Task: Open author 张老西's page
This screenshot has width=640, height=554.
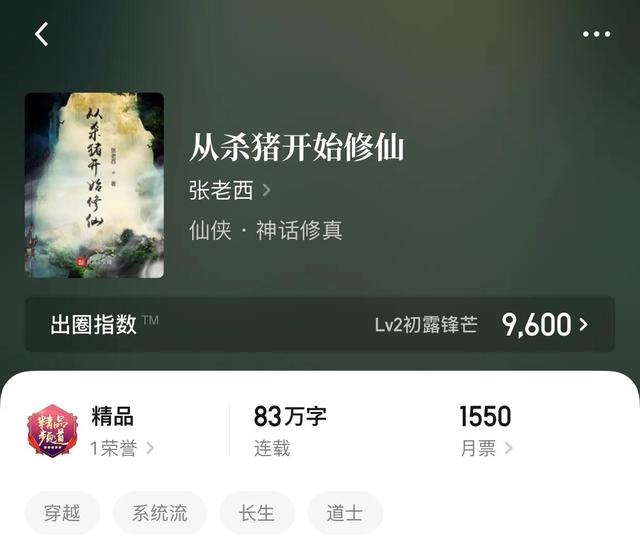Action: pos(230,190)
